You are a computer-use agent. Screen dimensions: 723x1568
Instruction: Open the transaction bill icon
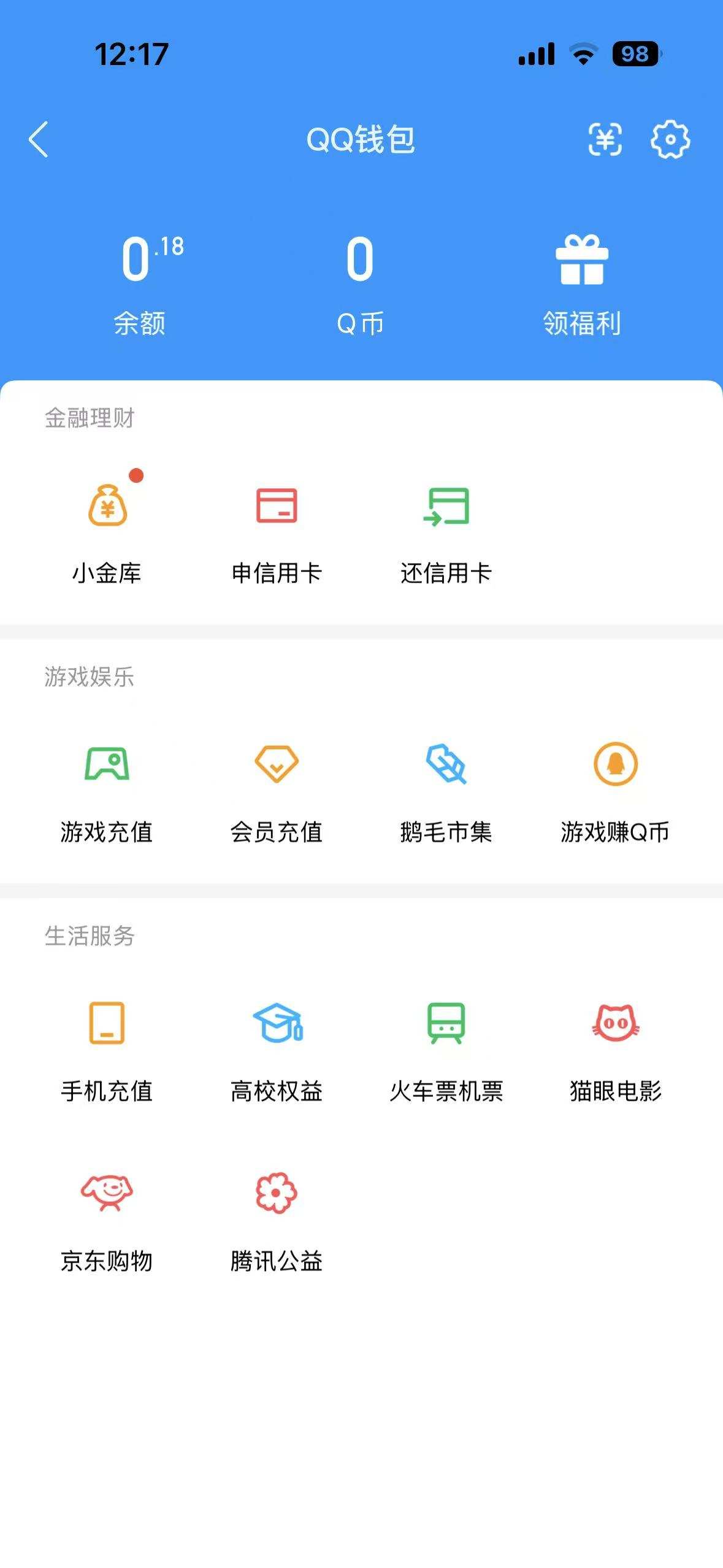(606, 140)
